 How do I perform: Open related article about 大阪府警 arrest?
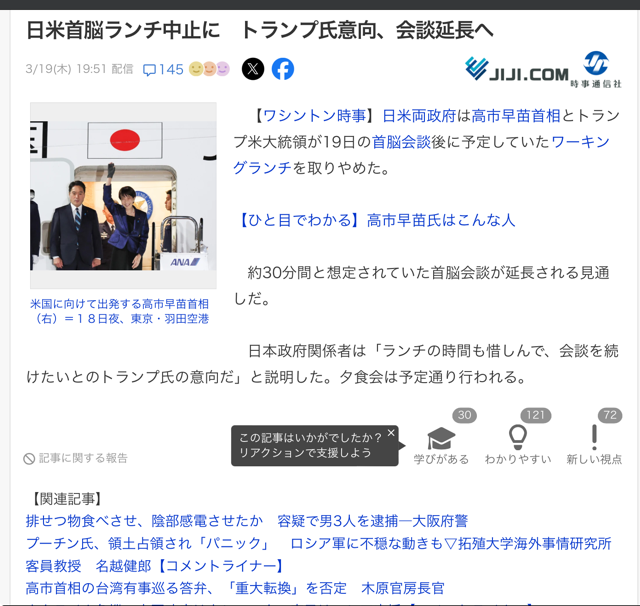tap(246, 521)
